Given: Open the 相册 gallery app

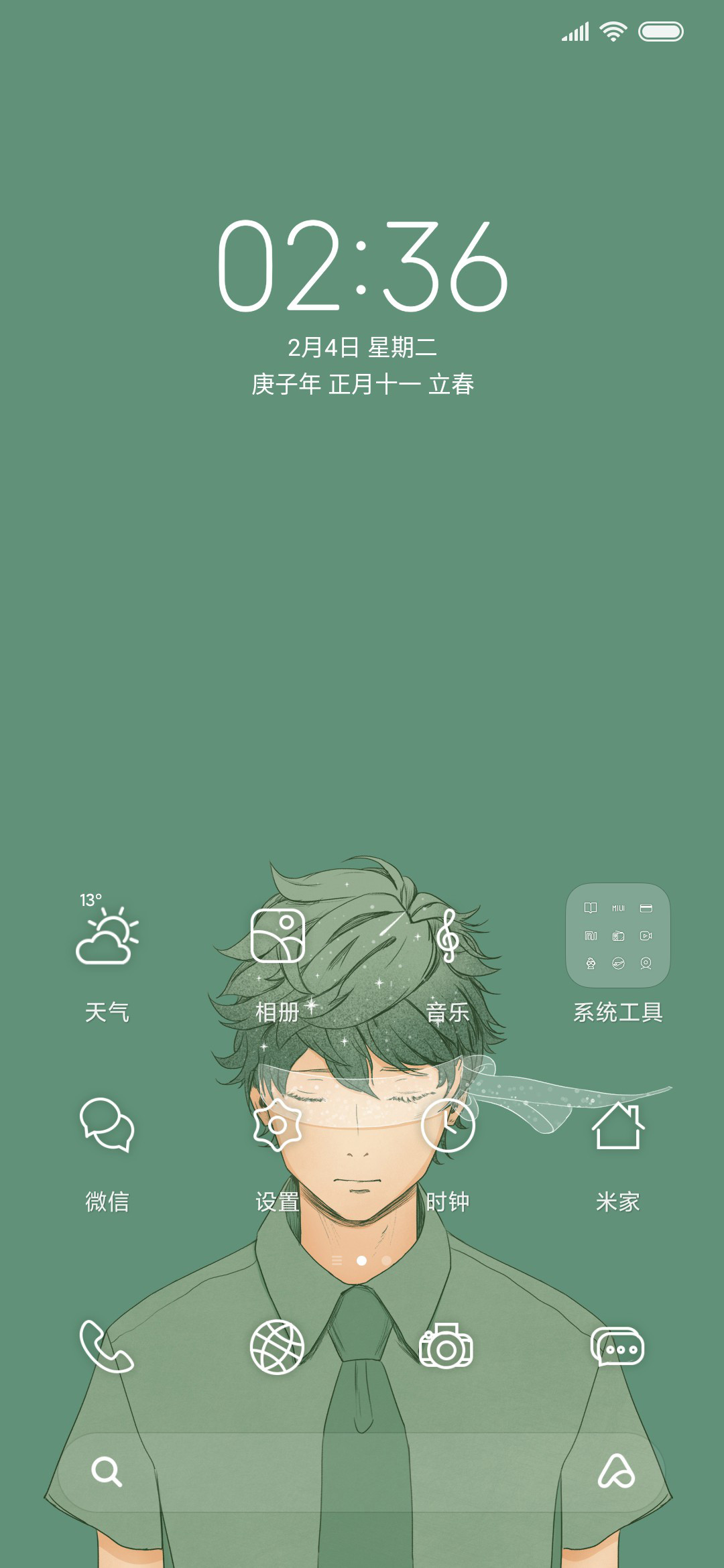Looking at the screenshot, I should 278,936.
